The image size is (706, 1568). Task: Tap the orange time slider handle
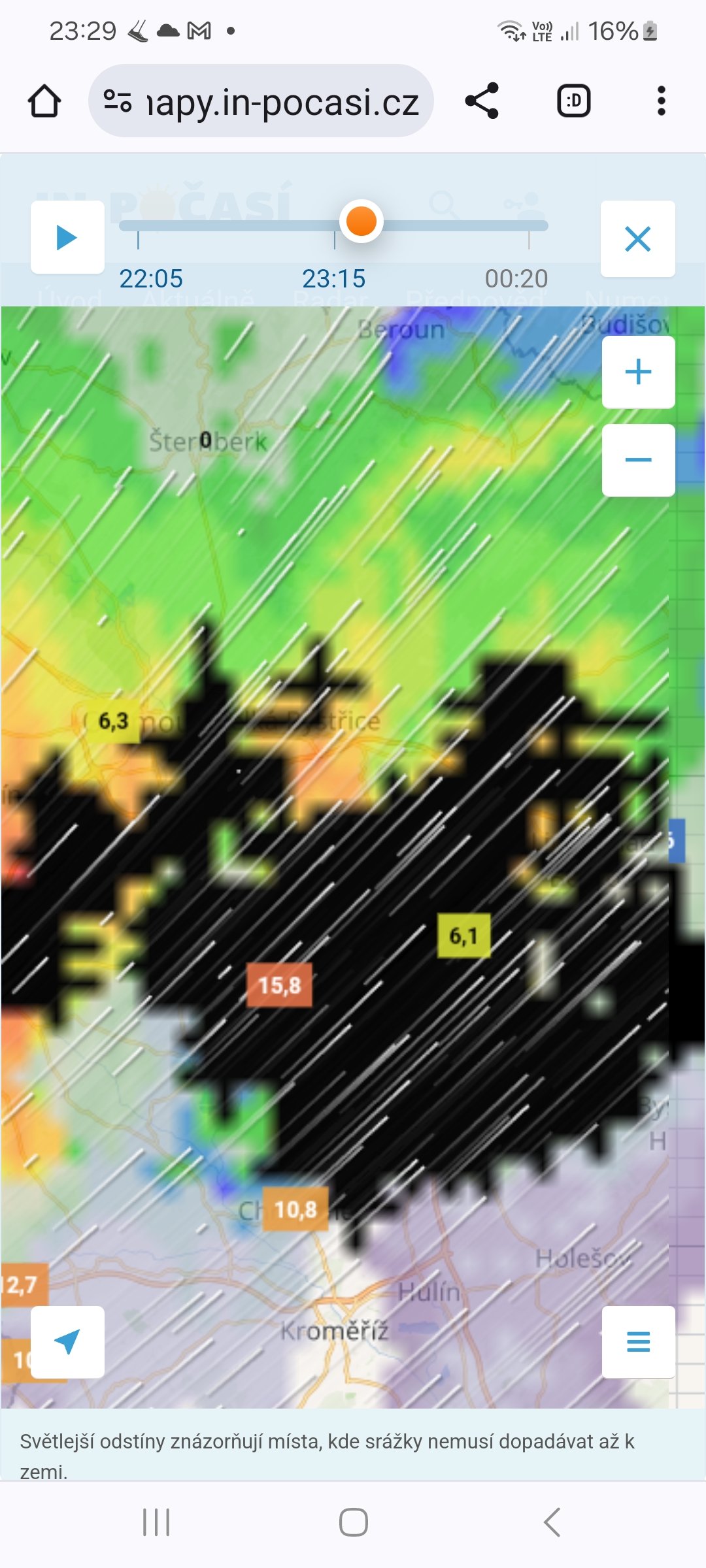coord(361,221)
